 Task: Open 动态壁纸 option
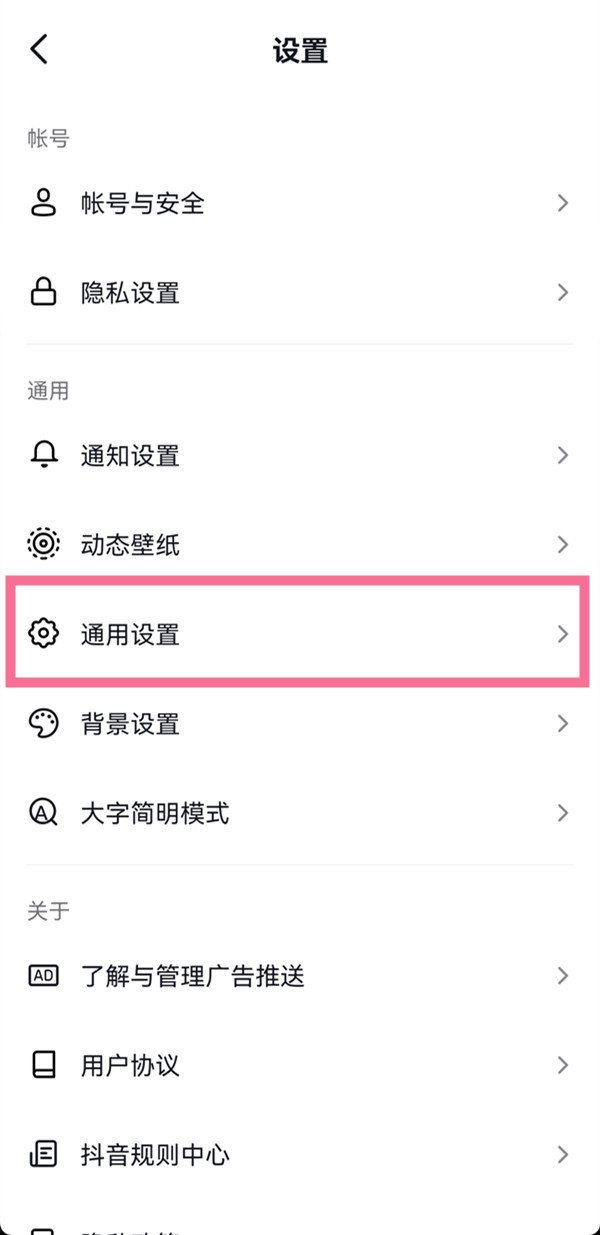pyautogui.click(x=298, y=545)
